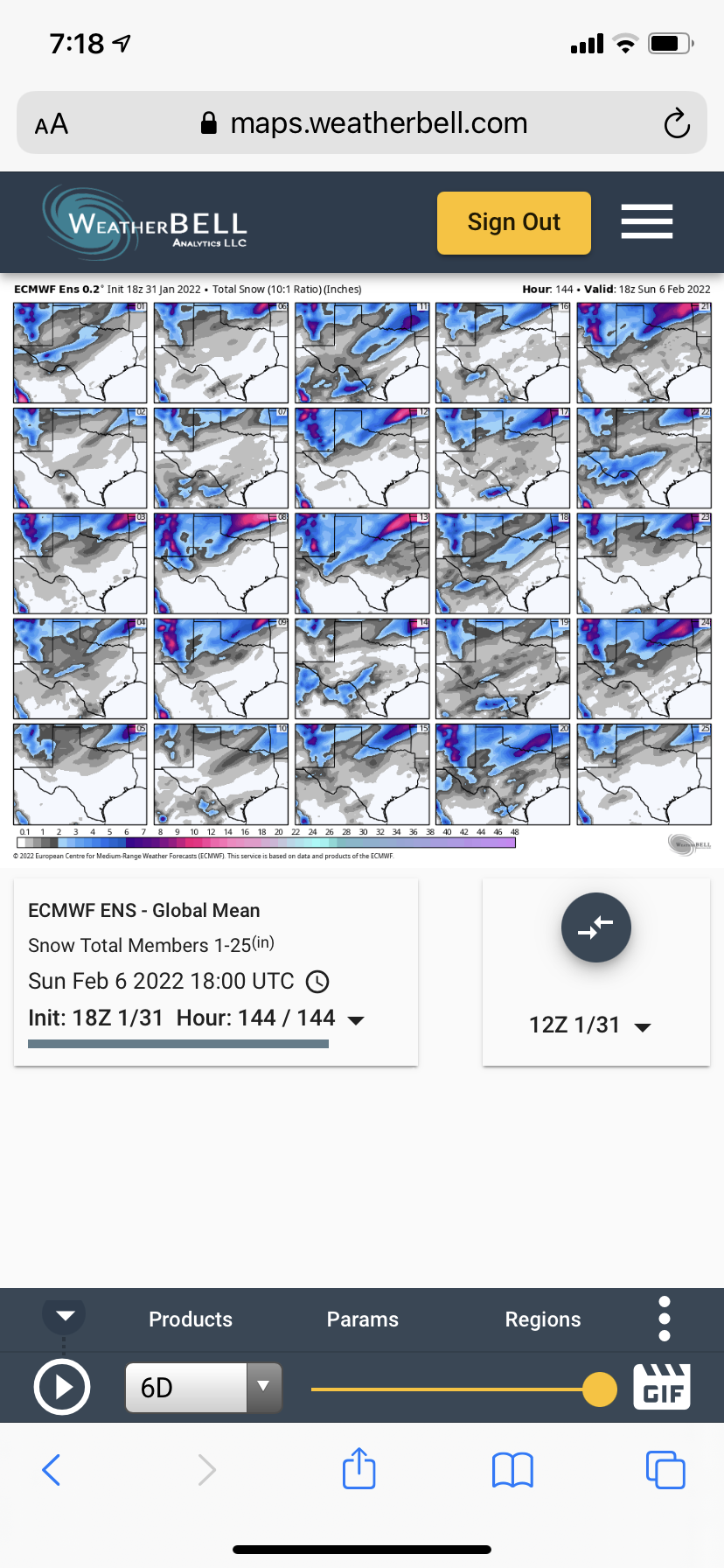Go back to the previous page
Viewport: 724px width, 1568px height.
52,1470
